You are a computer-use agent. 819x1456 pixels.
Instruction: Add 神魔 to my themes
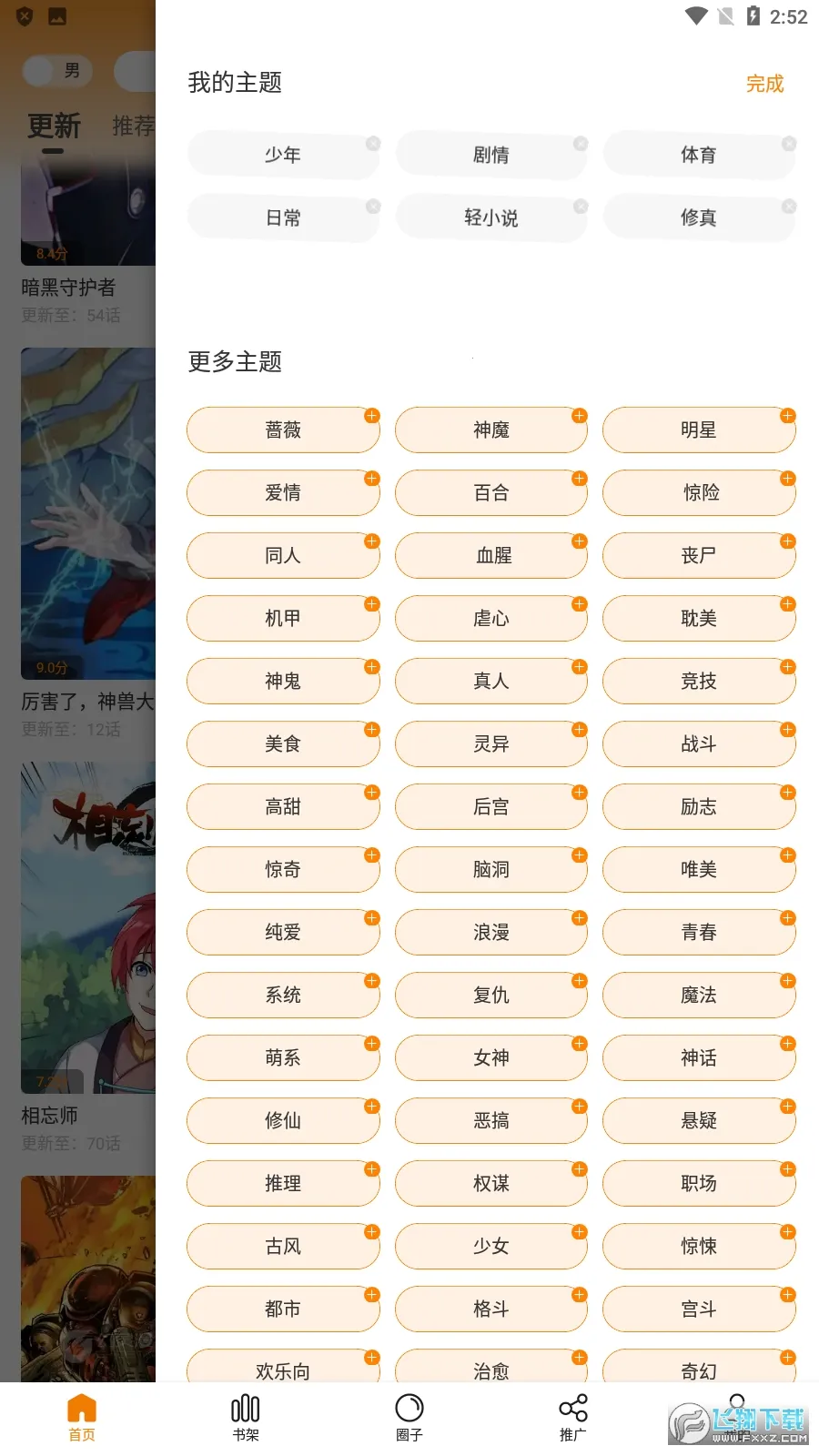click(x=580, y=416)
